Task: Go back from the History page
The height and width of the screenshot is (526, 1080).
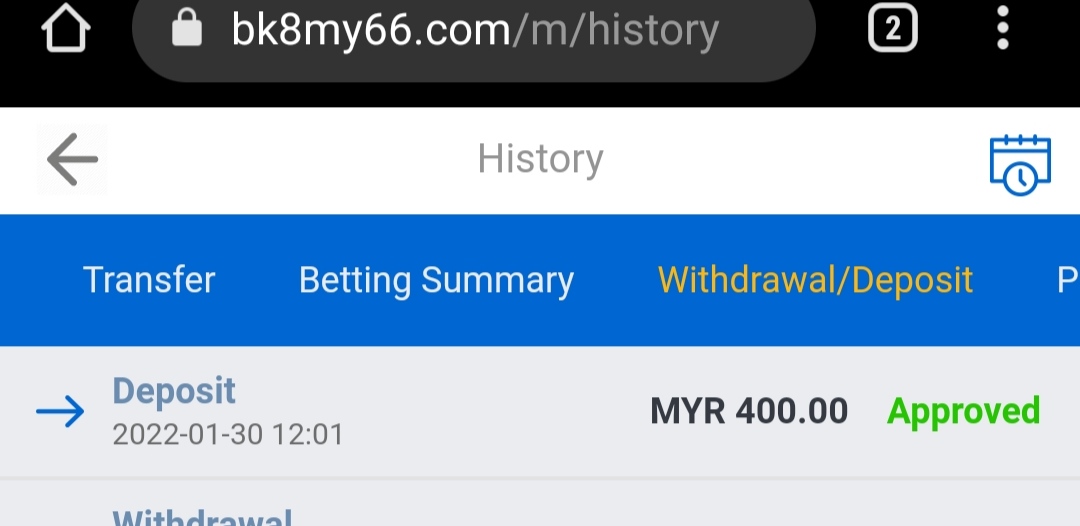Action: (x=71, y=160)
